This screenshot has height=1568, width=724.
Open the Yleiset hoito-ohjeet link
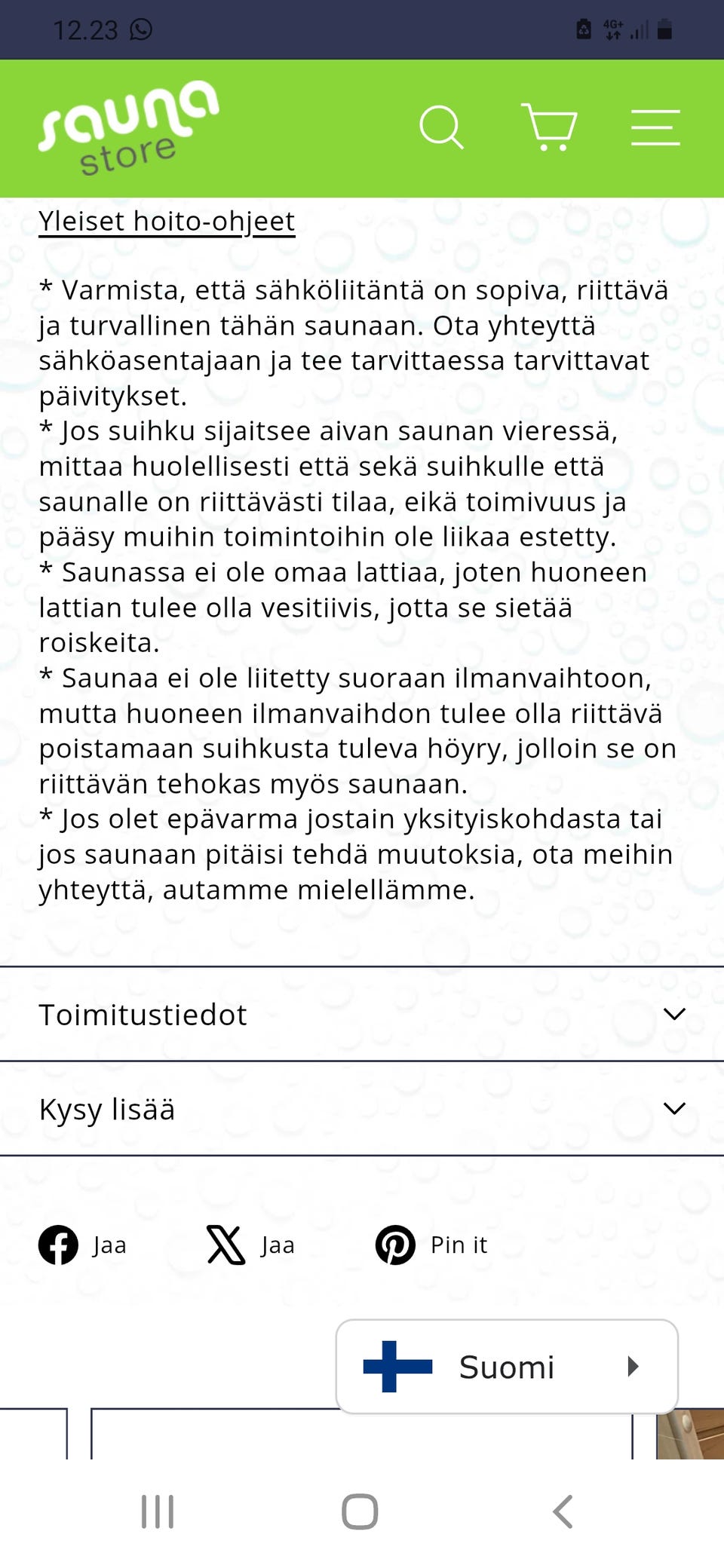tap(166, 220)
